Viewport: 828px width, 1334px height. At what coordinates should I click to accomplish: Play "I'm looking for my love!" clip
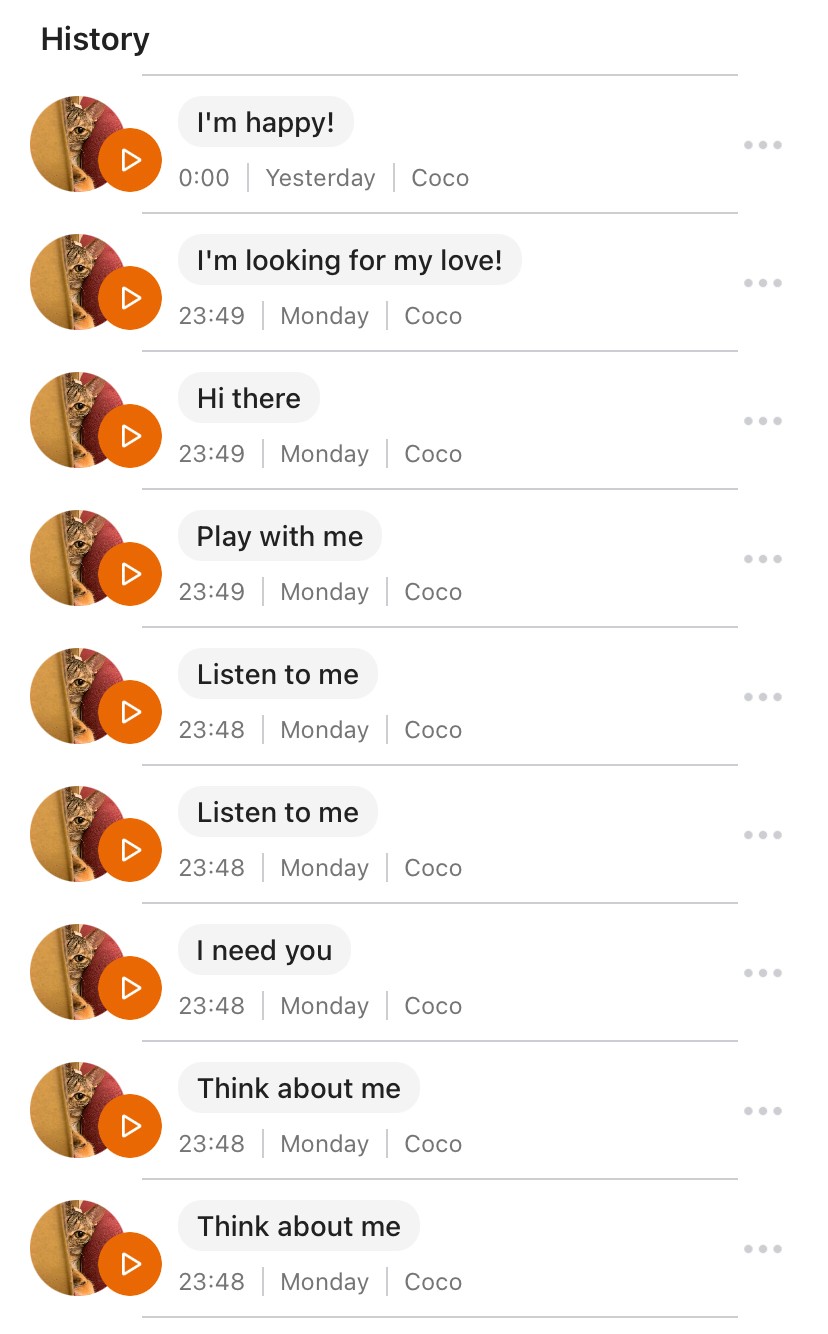tap(130, 298)
